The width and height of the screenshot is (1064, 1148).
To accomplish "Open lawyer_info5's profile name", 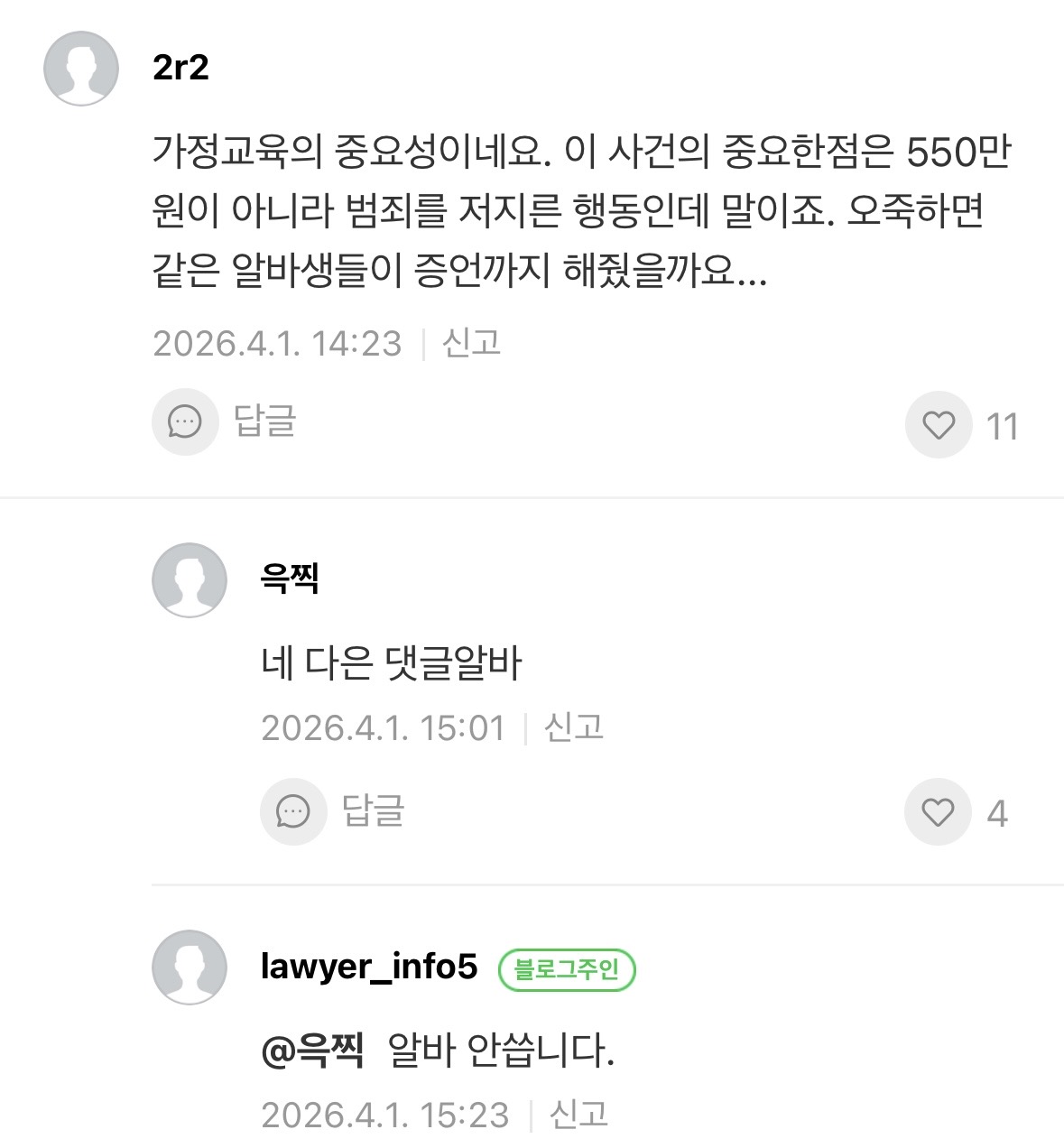I will 368,967.
